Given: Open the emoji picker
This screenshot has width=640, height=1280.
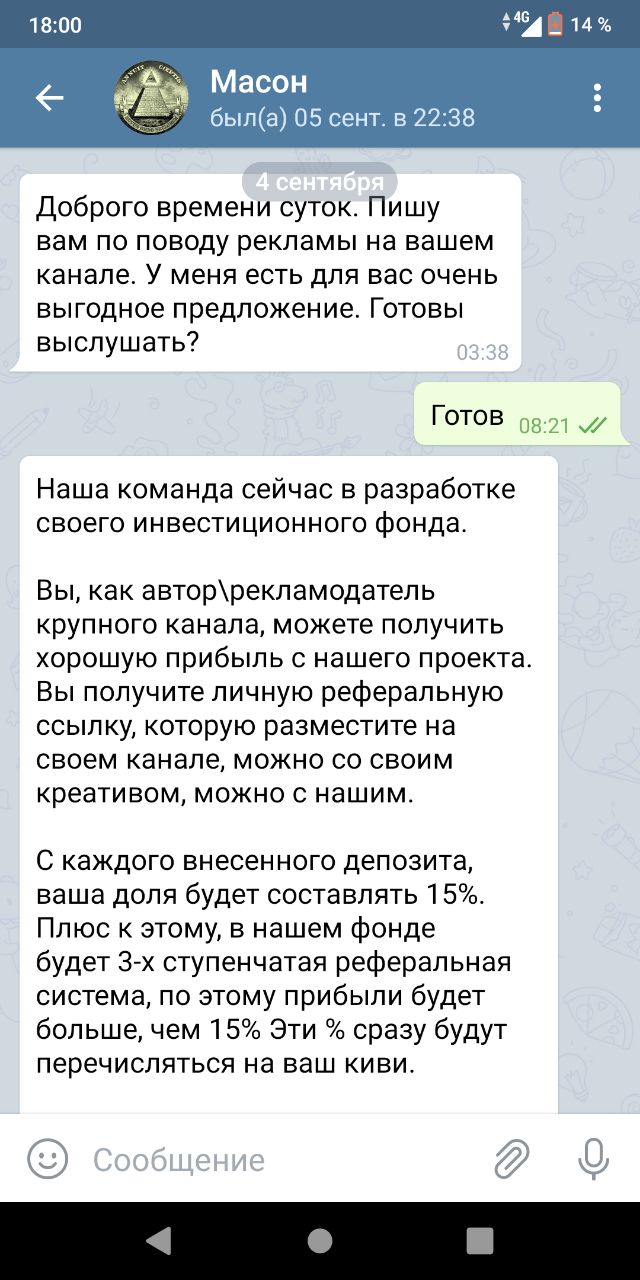Looking at the screenshot, I should [47, 1160].
